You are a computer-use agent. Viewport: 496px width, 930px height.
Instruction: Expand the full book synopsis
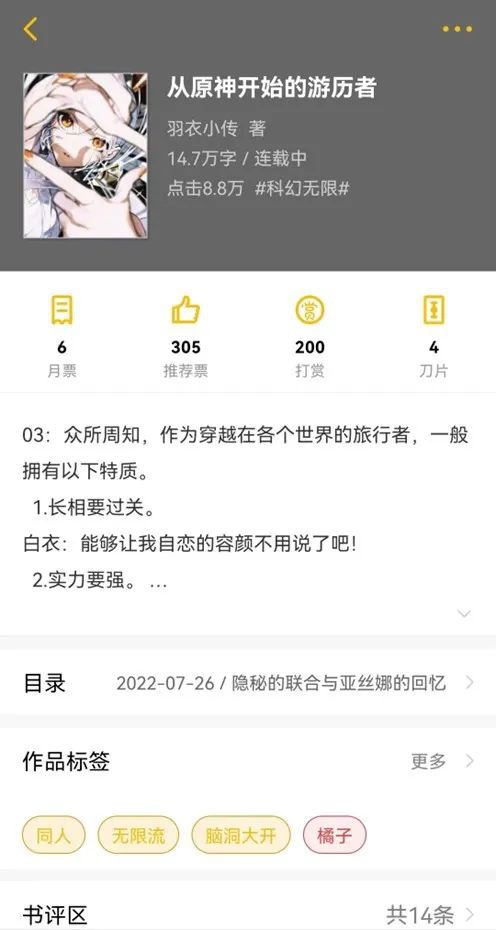[464, 613]
